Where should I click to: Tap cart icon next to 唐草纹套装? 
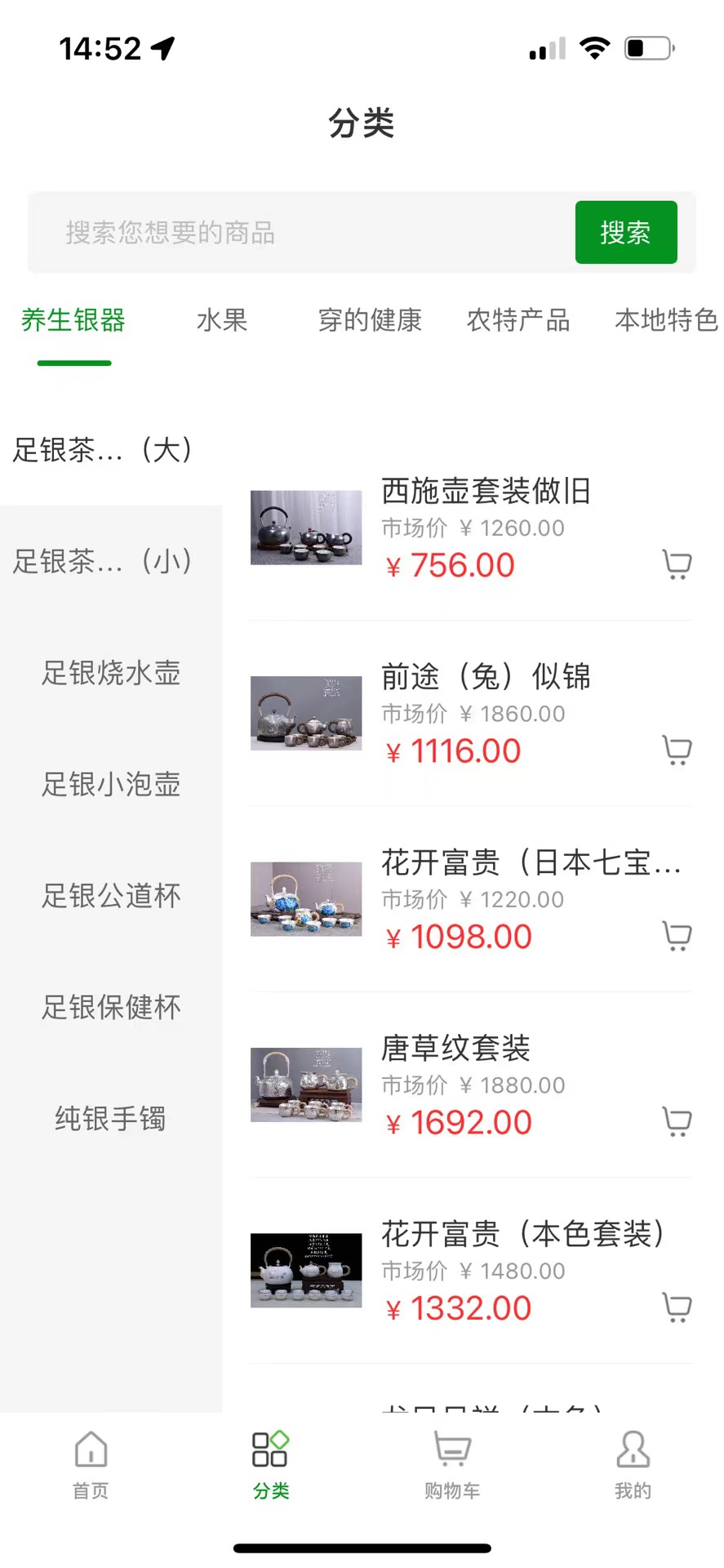[677, 1121]
